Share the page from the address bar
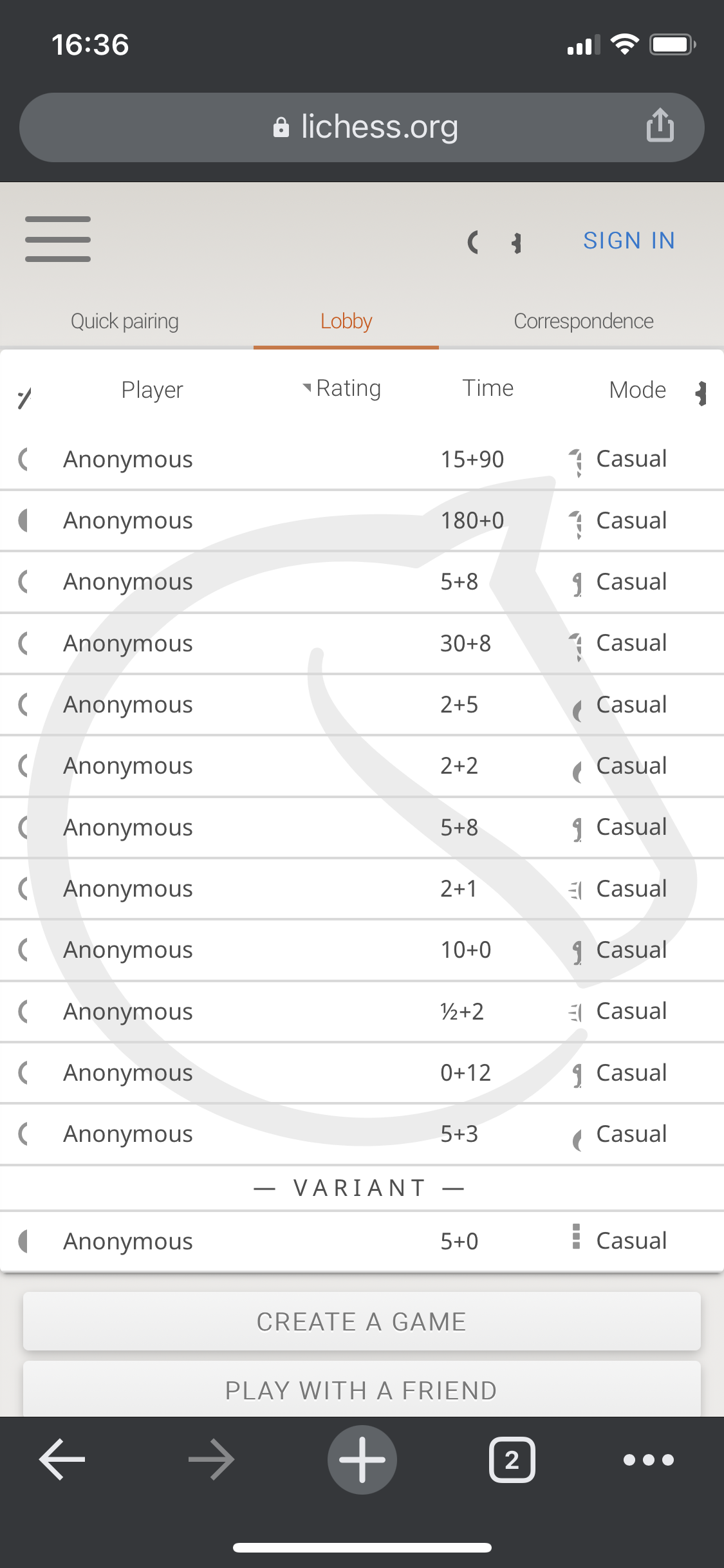The height and width of the screenshot is (1568, 724). click(660, 125)
